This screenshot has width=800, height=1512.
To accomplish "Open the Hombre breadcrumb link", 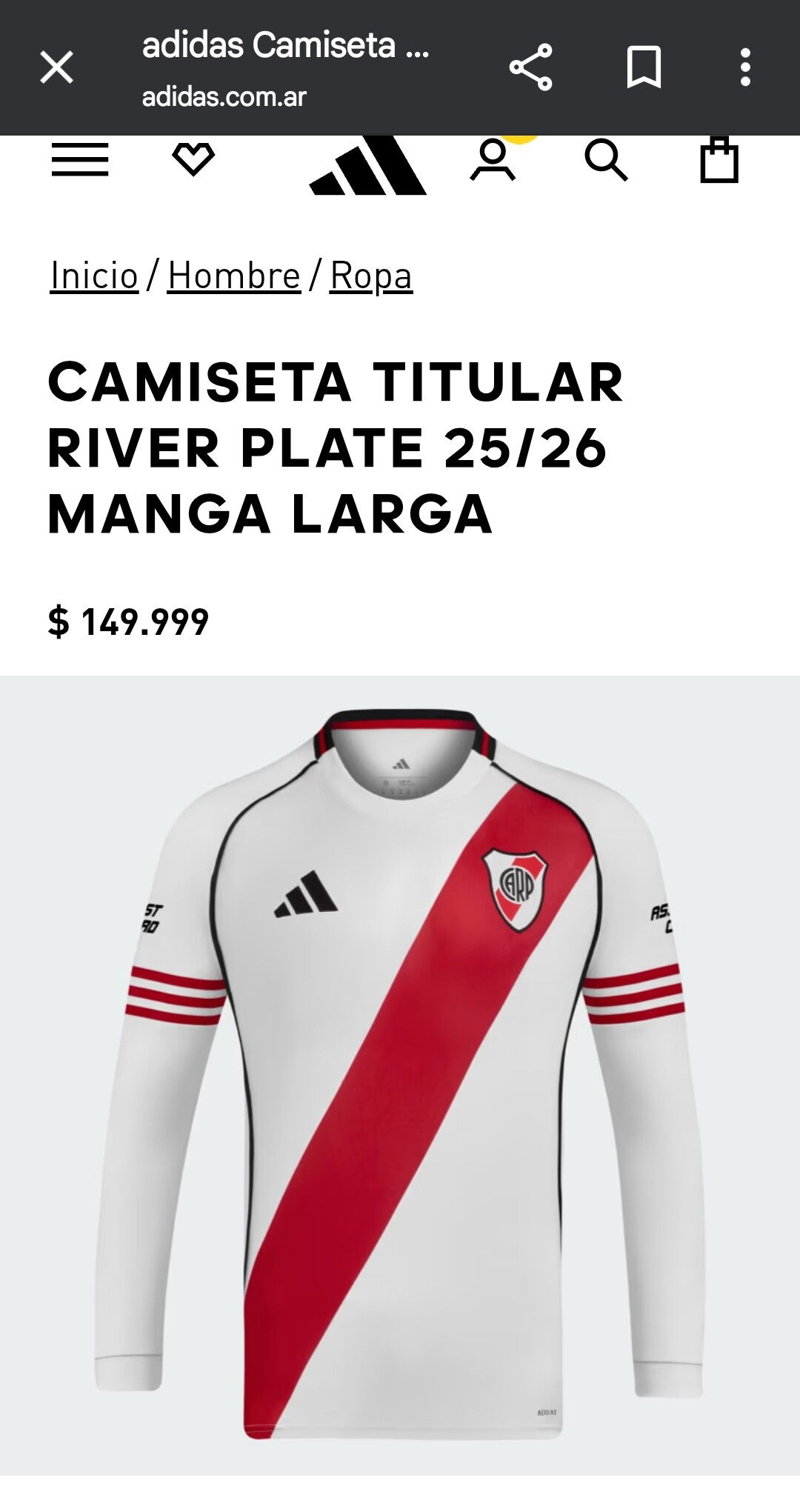I will point(234,276).
